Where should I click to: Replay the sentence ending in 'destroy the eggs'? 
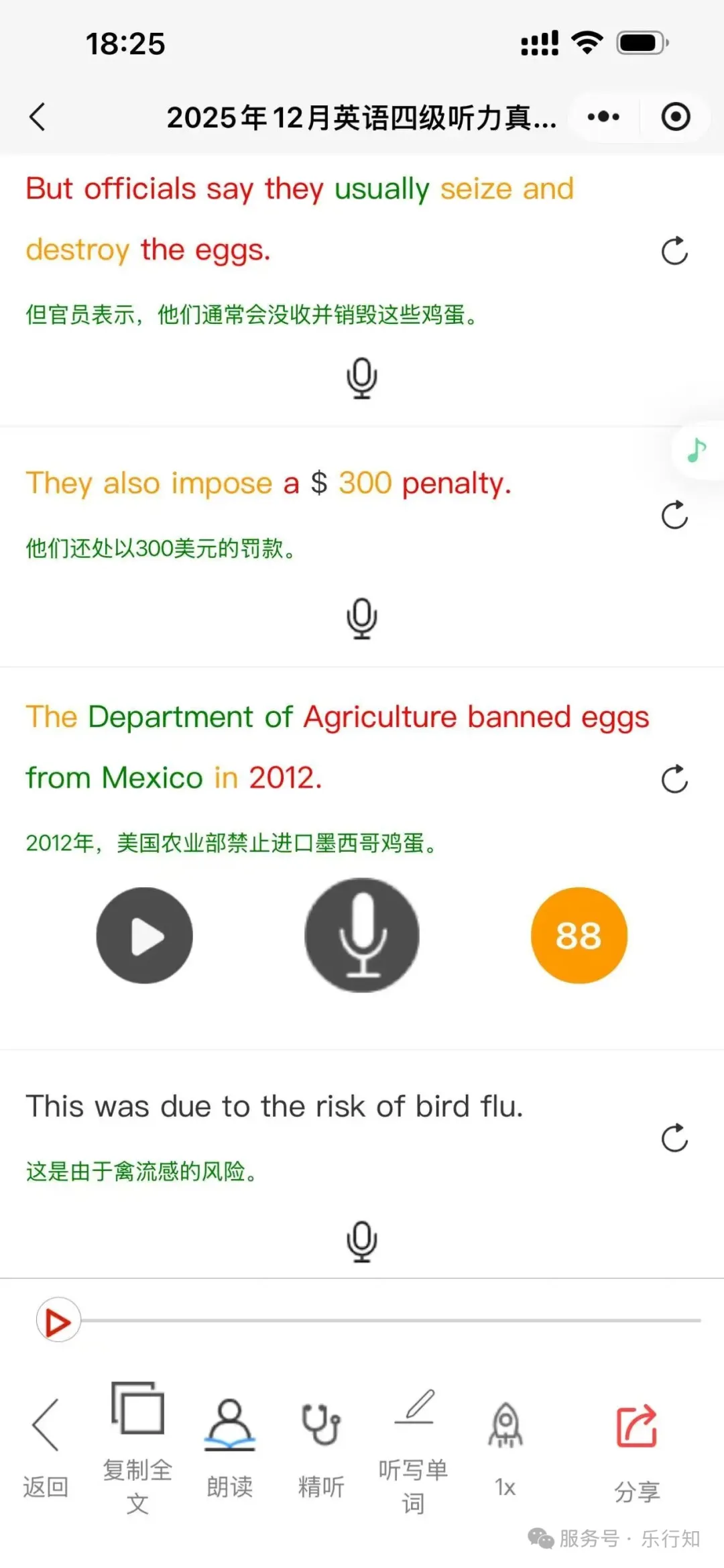pyautogui.click(x=674, y=251)
